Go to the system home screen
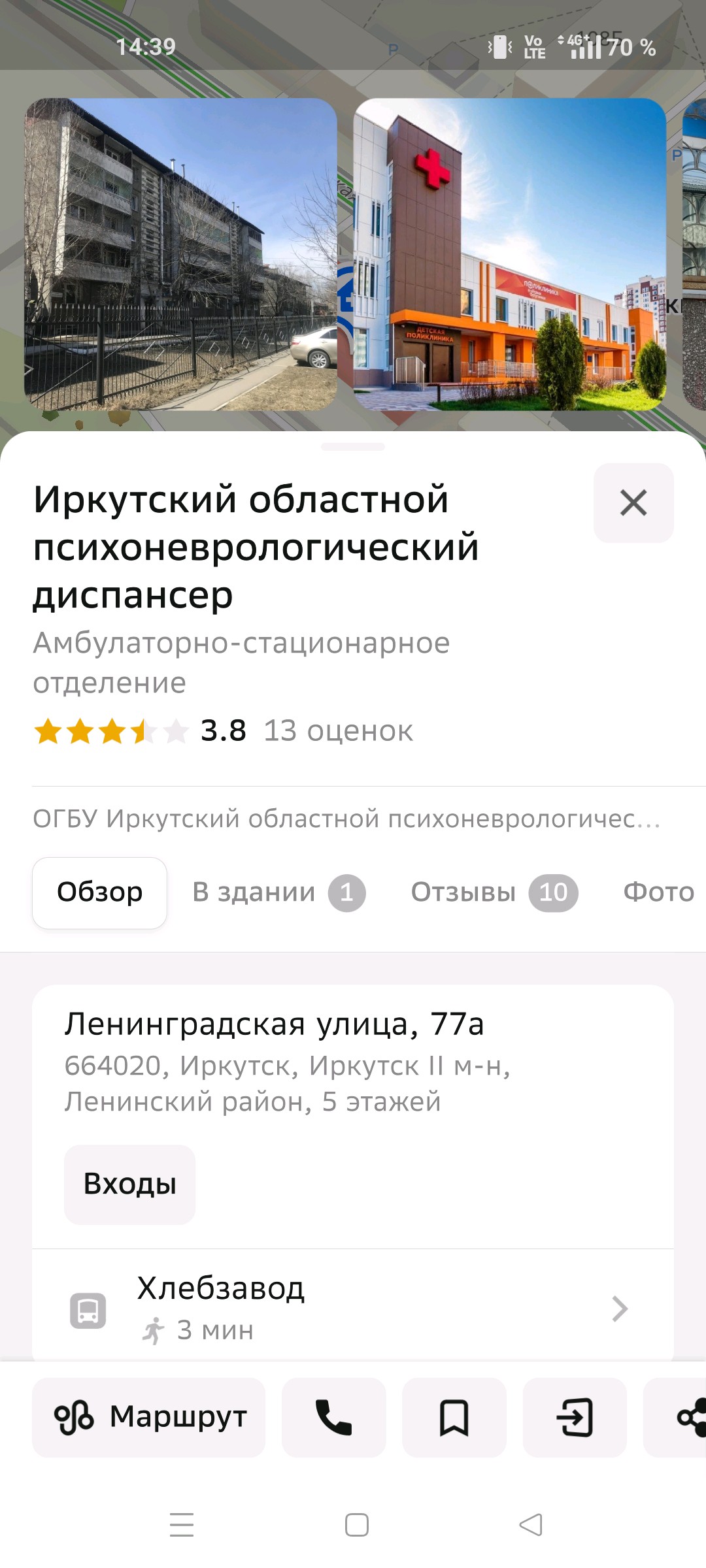Image resolution: width=706 pixels, height=1568 pixels. 356,1525
